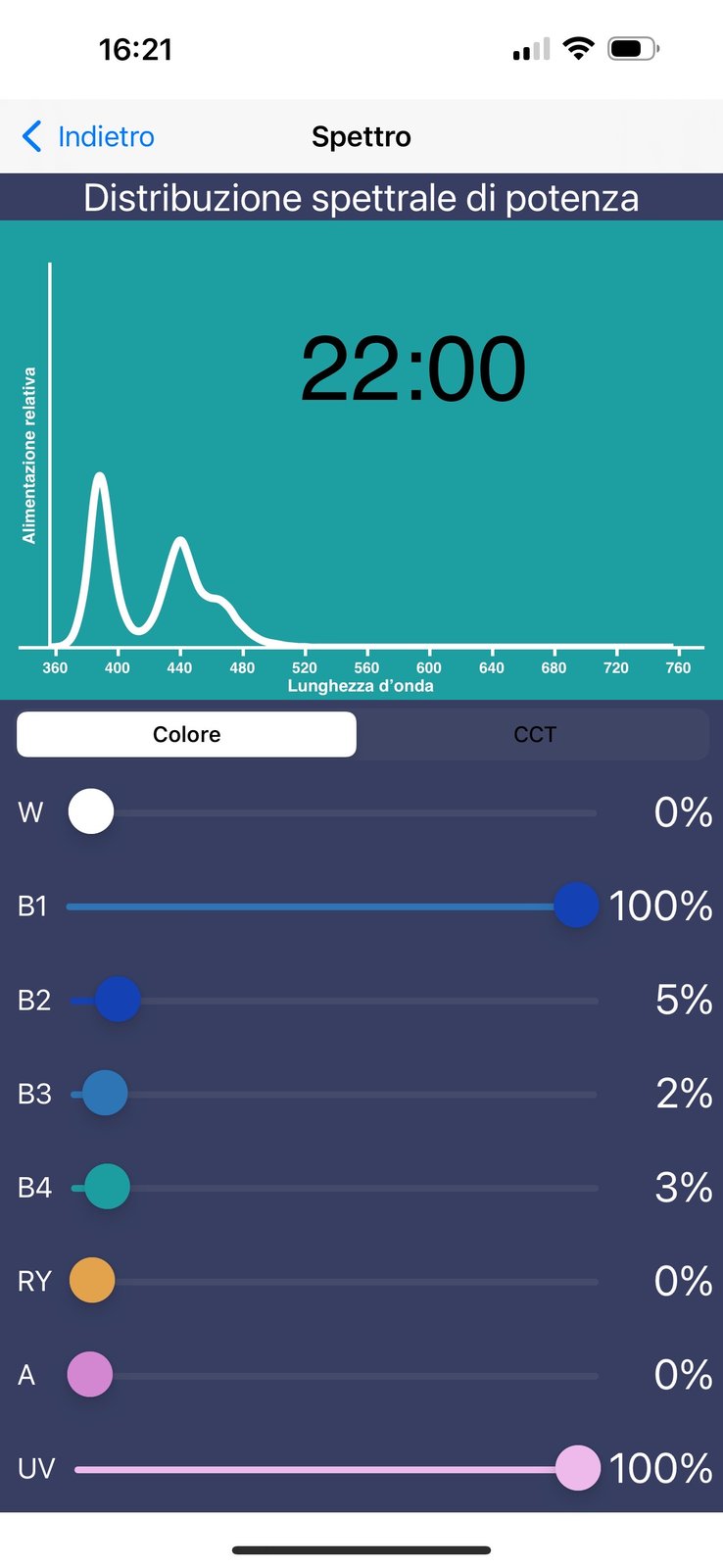723x1568 pixels.
Task: Tap the B2 slider handle
Action: click(118, 999)
